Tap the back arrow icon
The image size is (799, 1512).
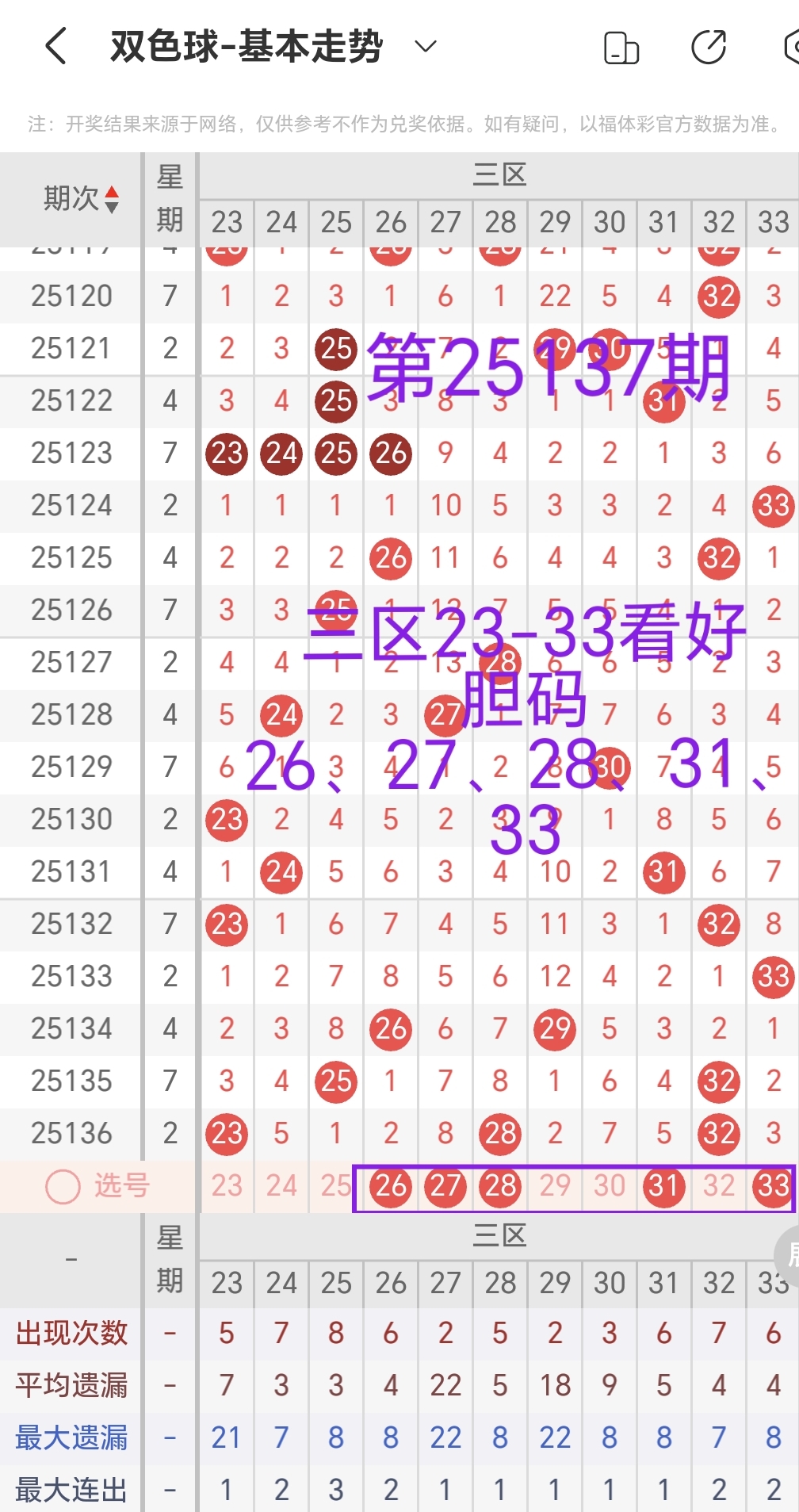tap(56, 46)
